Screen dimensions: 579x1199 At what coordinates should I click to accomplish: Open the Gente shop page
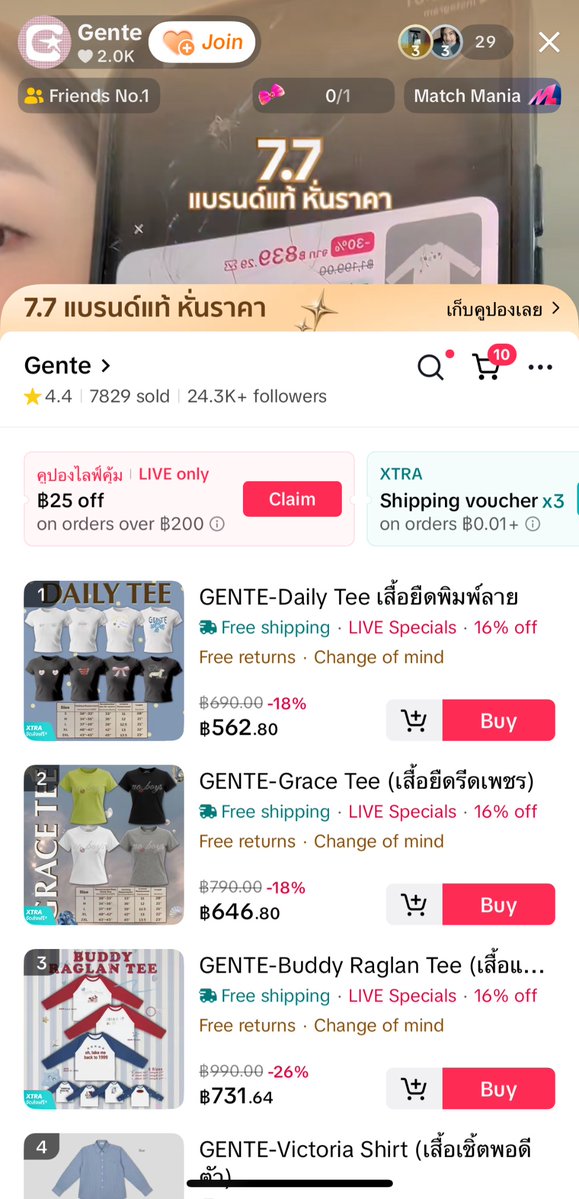coord(68,366)
